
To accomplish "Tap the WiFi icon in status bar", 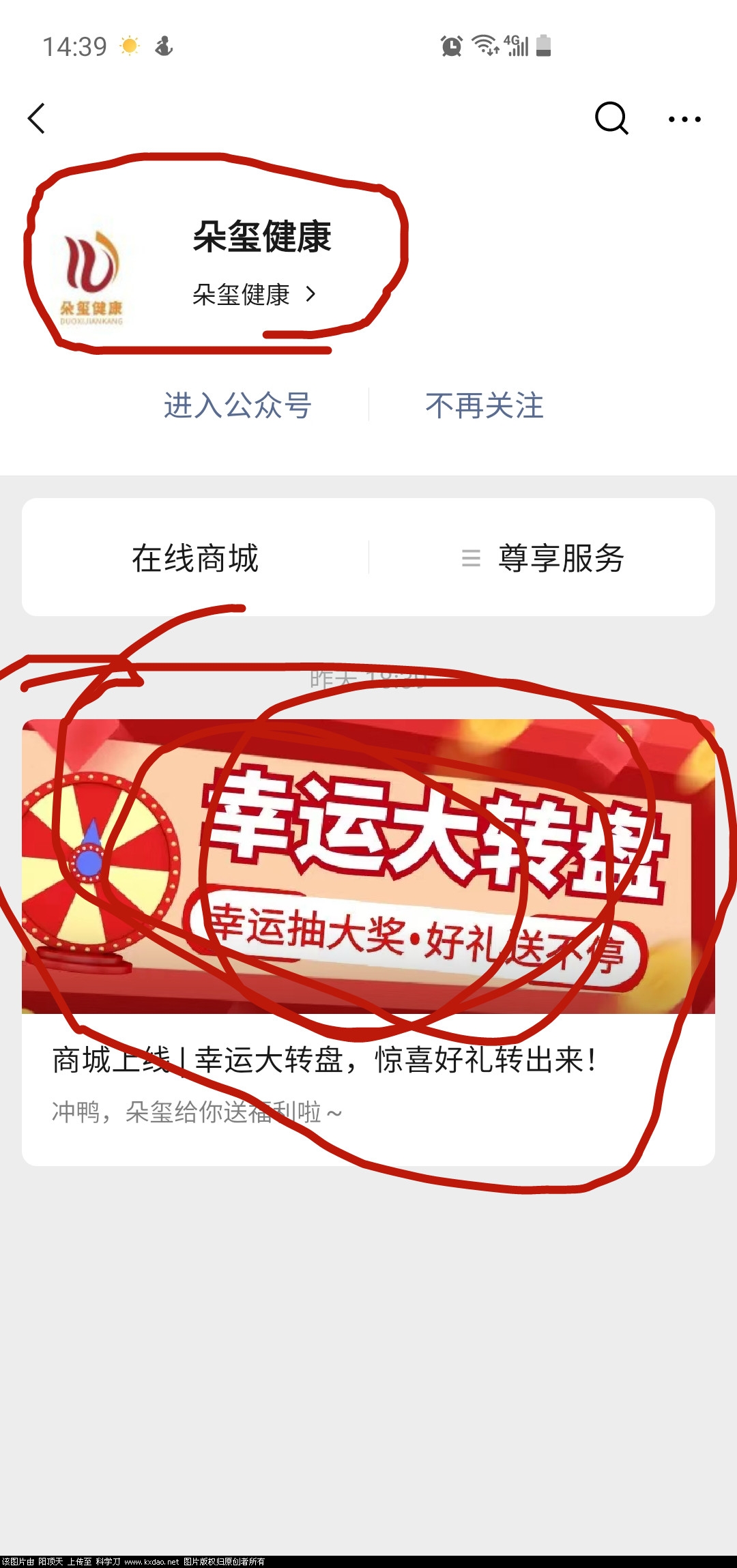I will (x=485, y=46).
